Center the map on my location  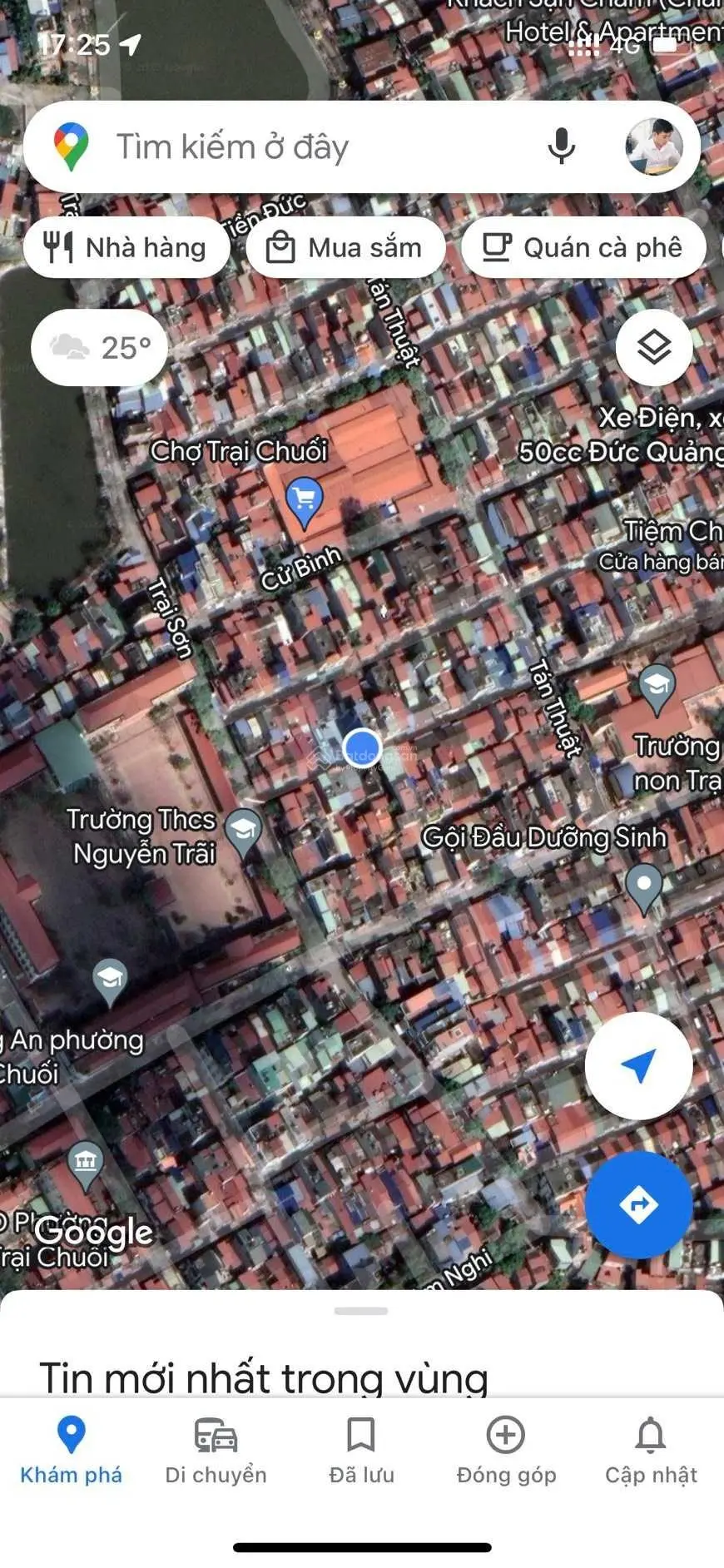638,1066
